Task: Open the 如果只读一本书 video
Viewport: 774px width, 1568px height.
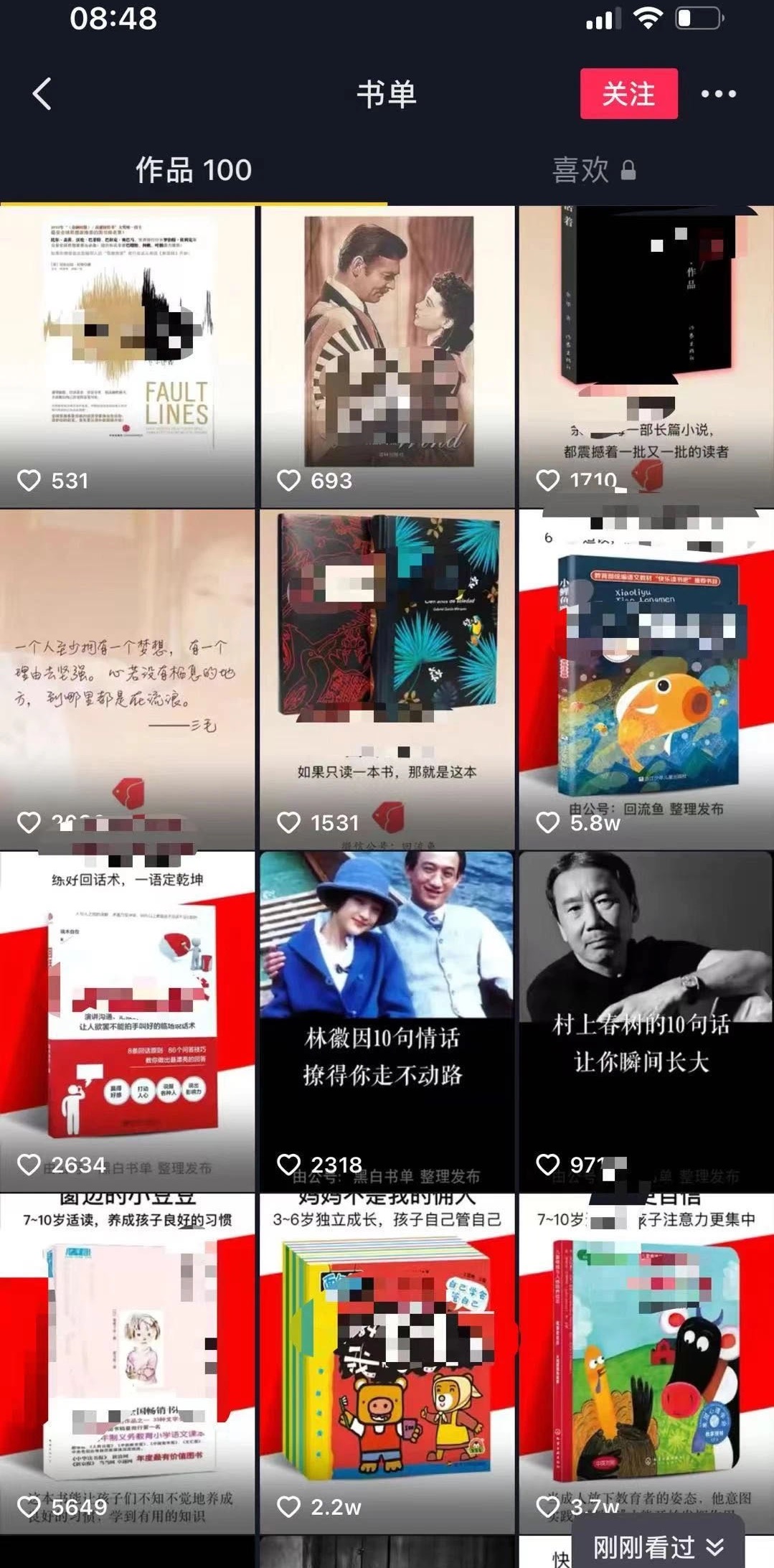Action: 387,678
